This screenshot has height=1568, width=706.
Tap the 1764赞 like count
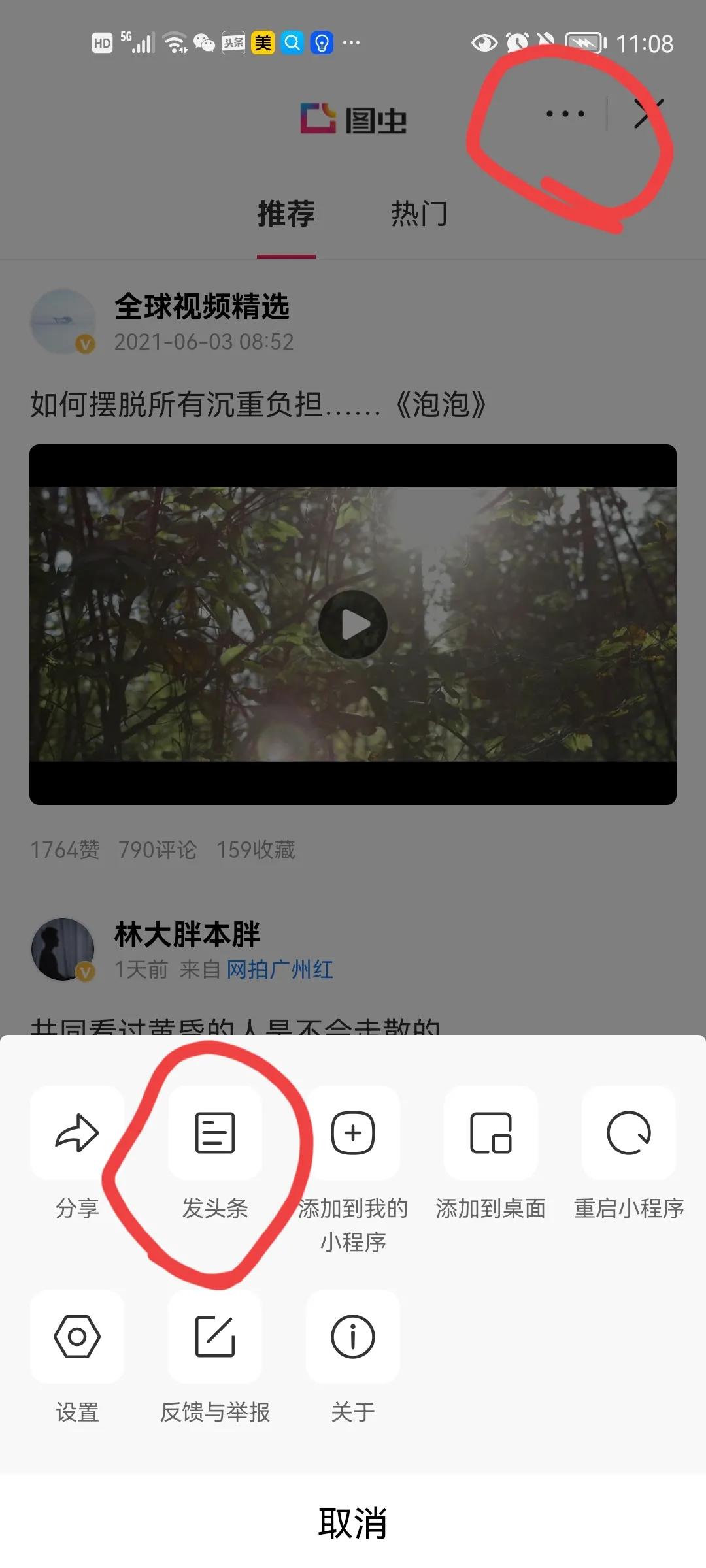click(65, 849)
